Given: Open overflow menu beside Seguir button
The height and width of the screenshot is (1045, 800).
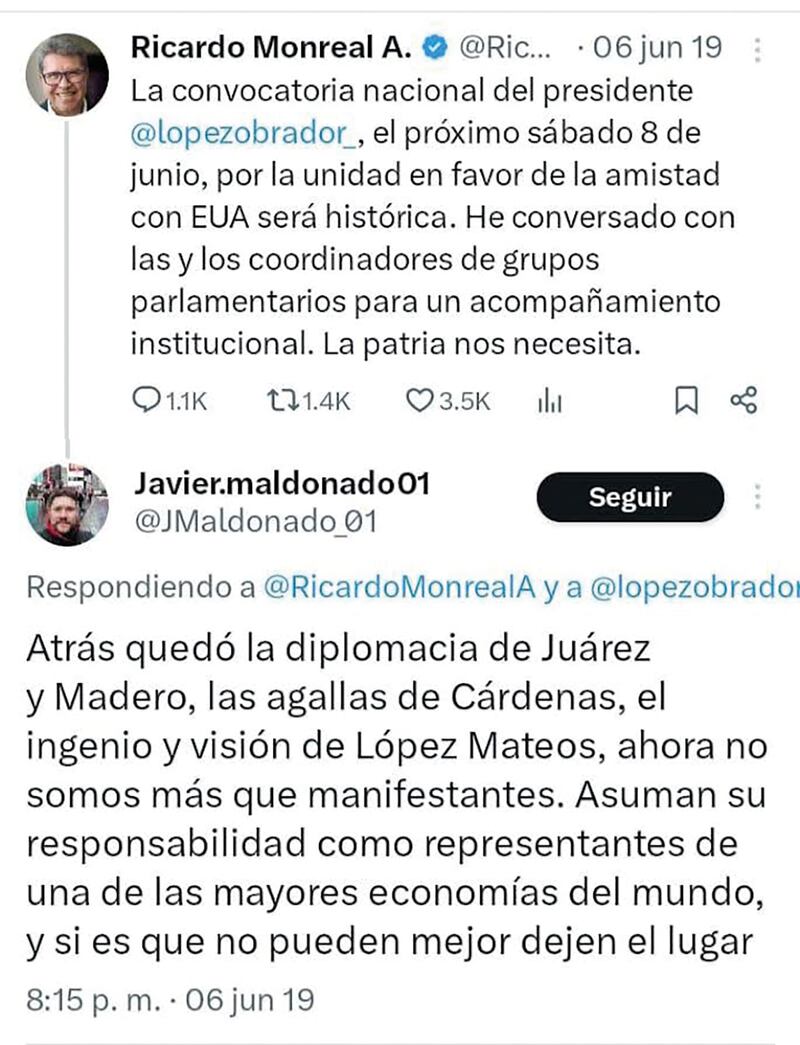Looking at the screenshot, I should (758, 497).
